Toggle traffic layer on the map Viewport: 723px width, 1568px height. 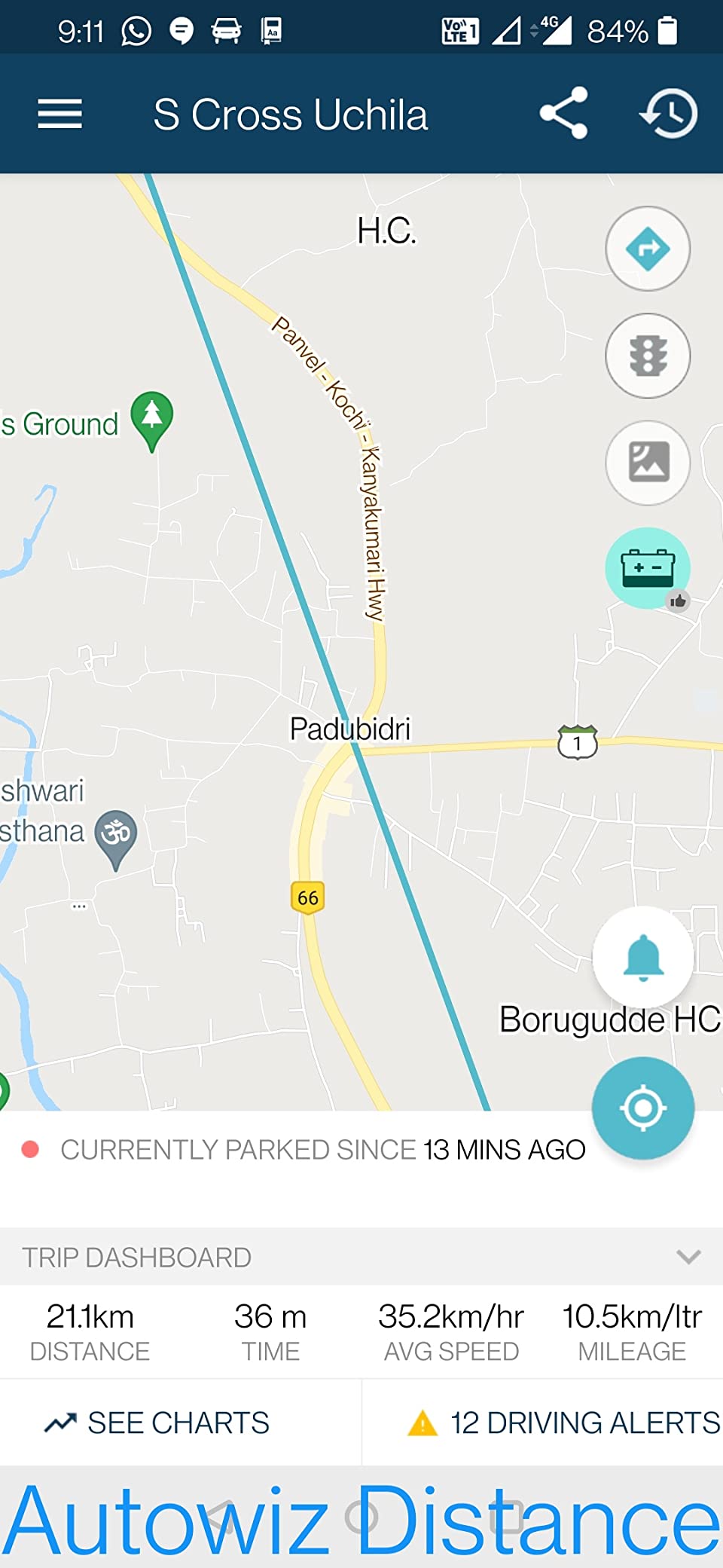648,356
